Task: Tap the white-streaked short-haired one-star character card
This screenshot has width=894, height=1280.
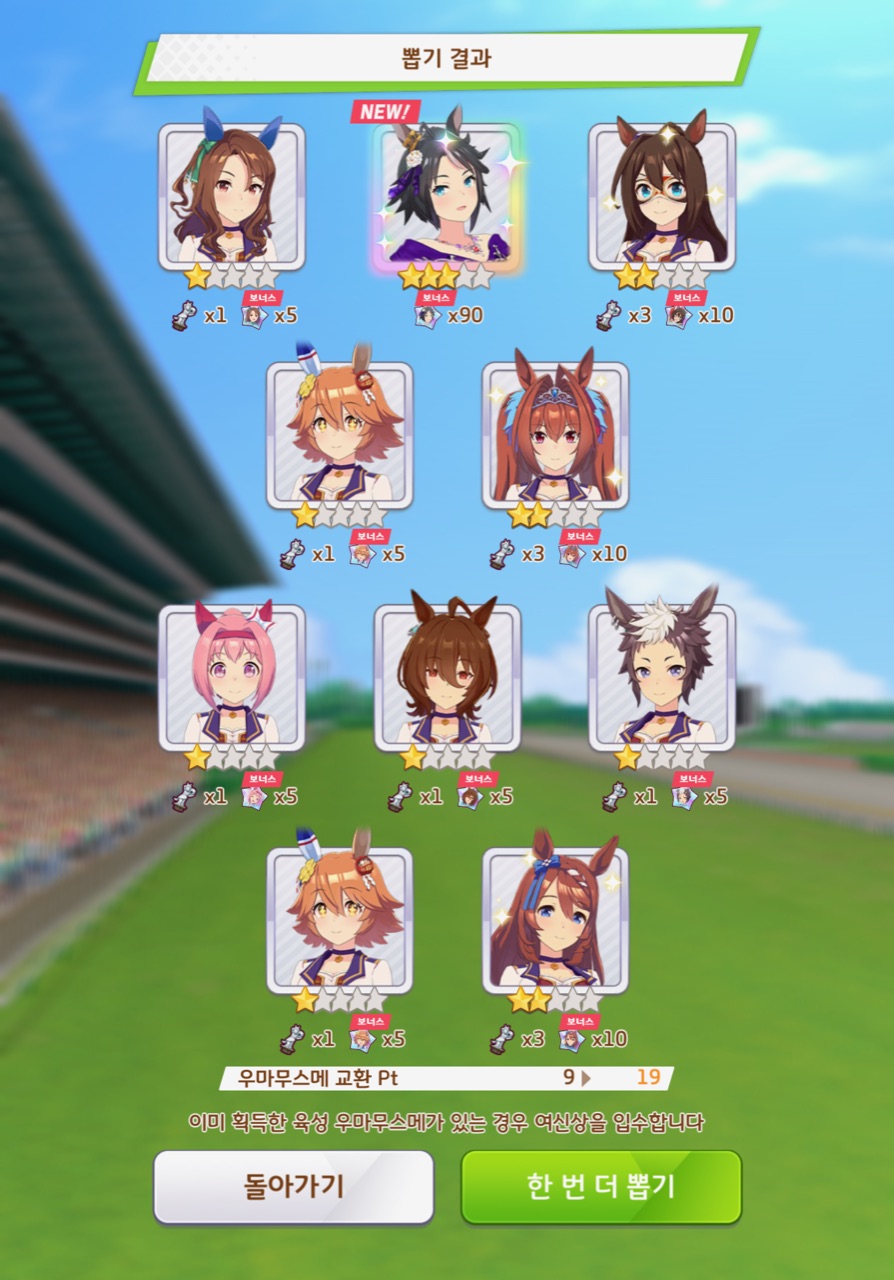Action: [662, 678]
